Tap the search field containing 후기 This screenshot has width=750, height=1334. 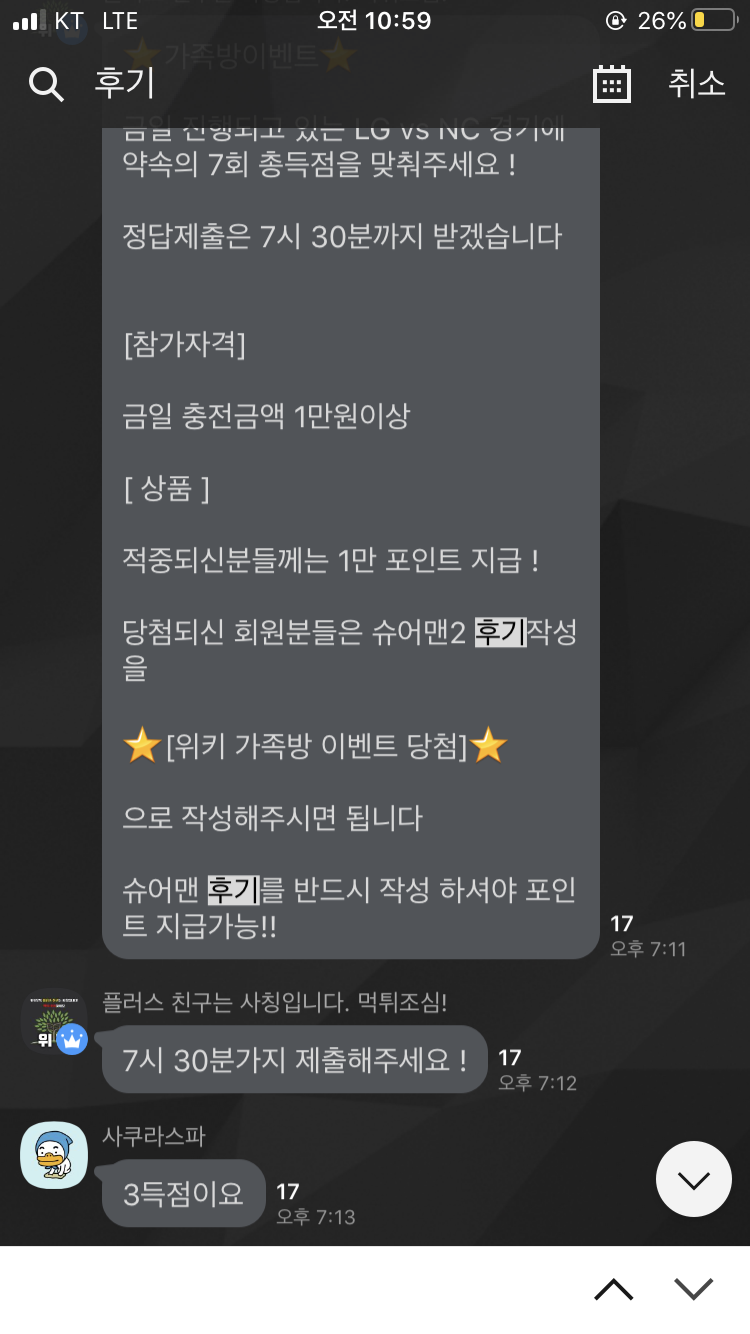[x=300, y=84]
